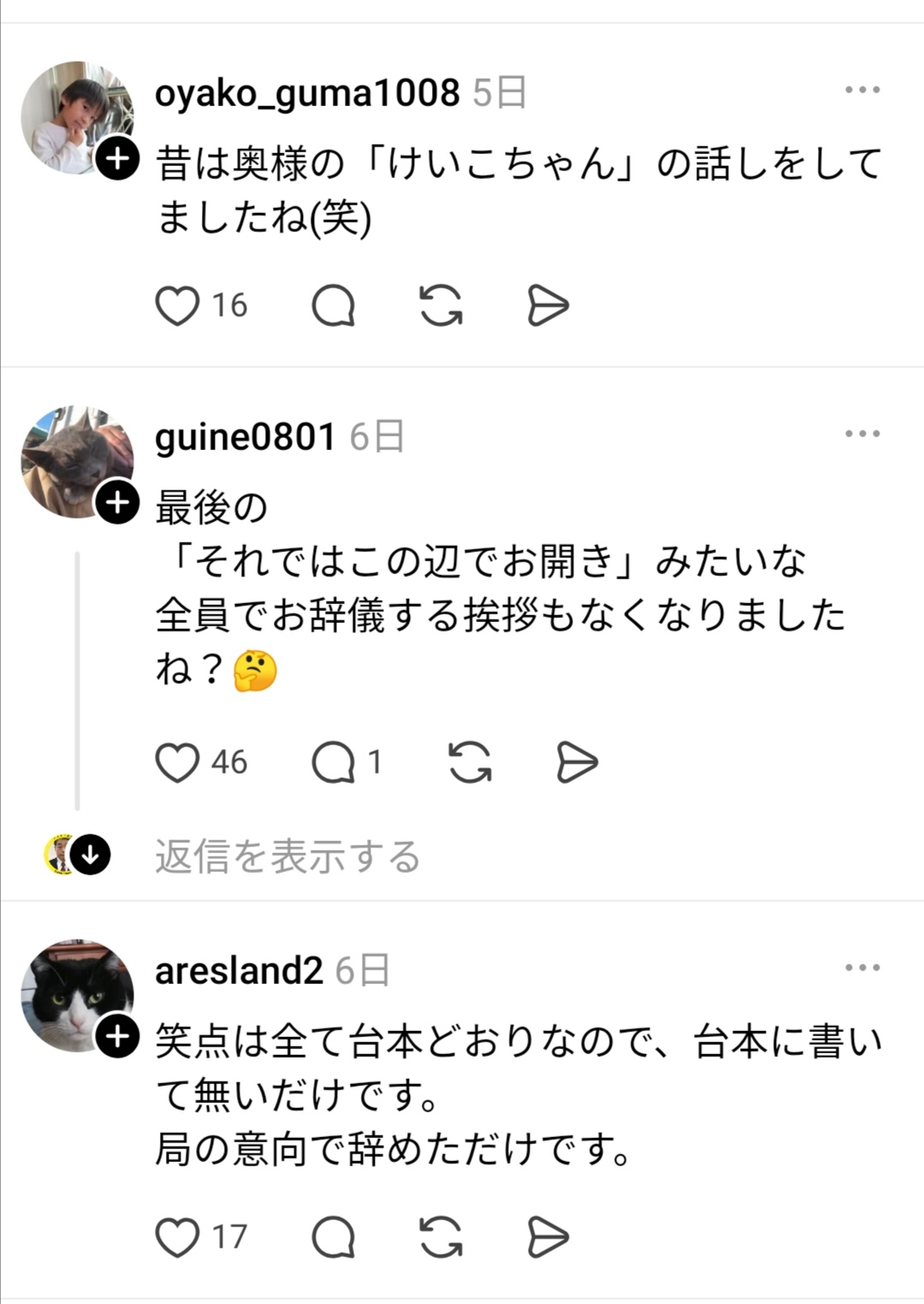Share guine0801's comment
The height and width of the screenshot is (1304, 924).
(577, 762)
